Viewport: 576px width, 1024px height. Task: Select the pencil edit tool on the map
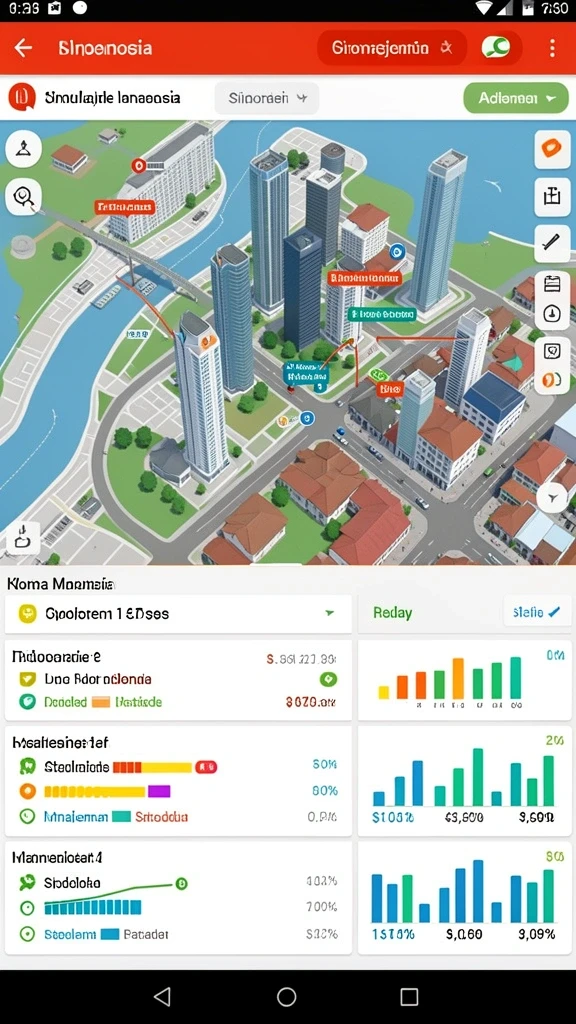(552, 244)
